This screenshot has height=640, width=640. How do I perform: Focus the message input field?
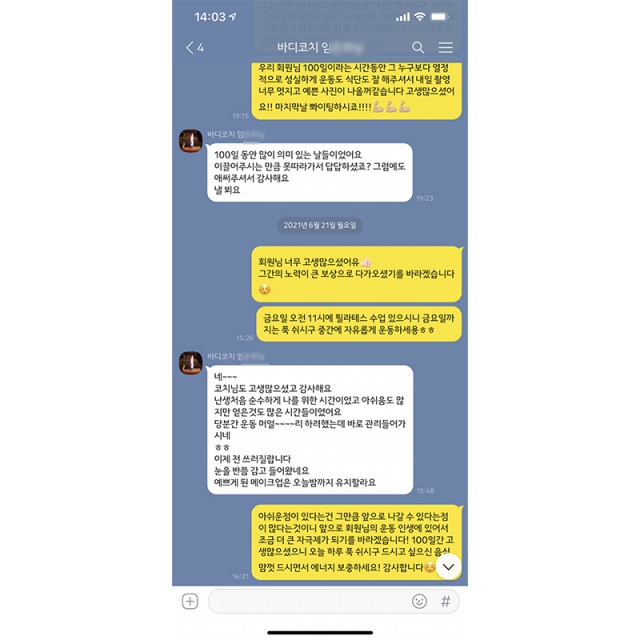(305, 601)
